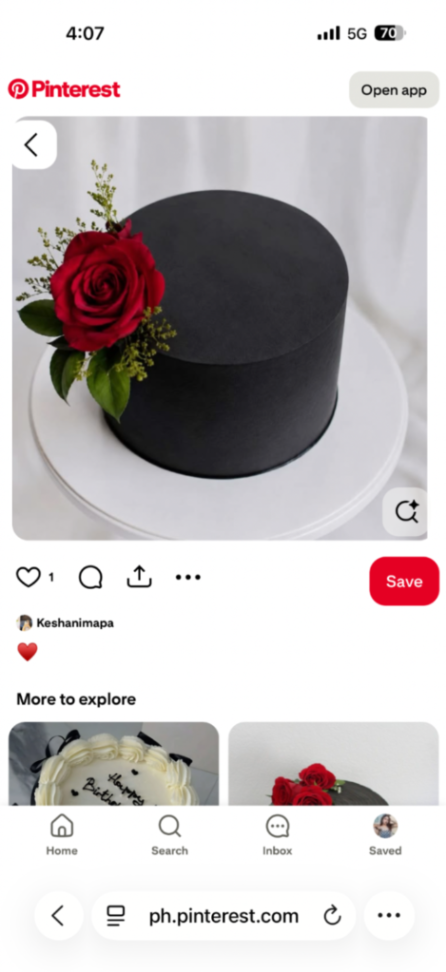Tap the browser back arrow
446x972 pixels.
(x=58, y=916)
